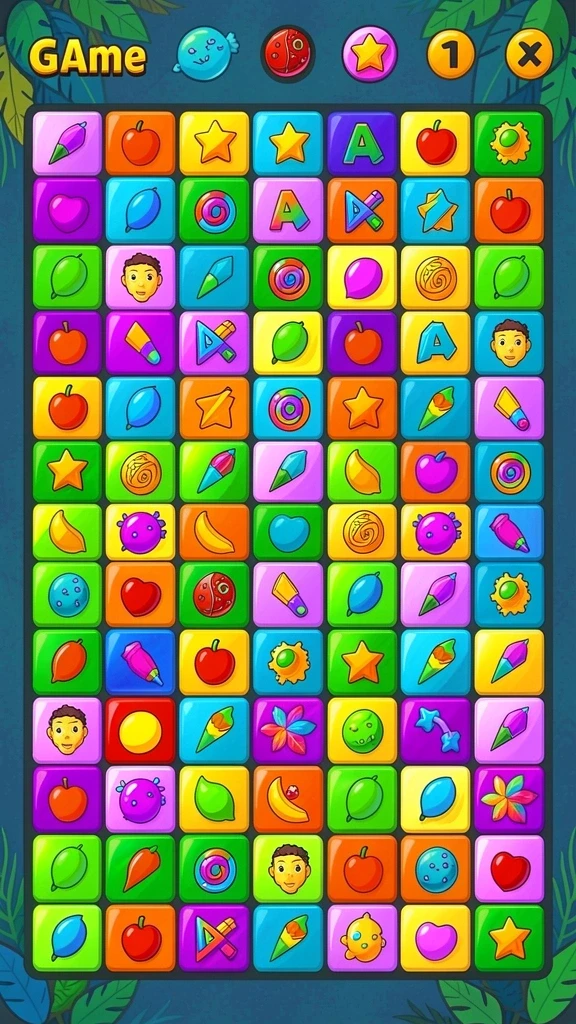Tap the pink star booster button
The image size is (576, 1024).
point(370,54)
